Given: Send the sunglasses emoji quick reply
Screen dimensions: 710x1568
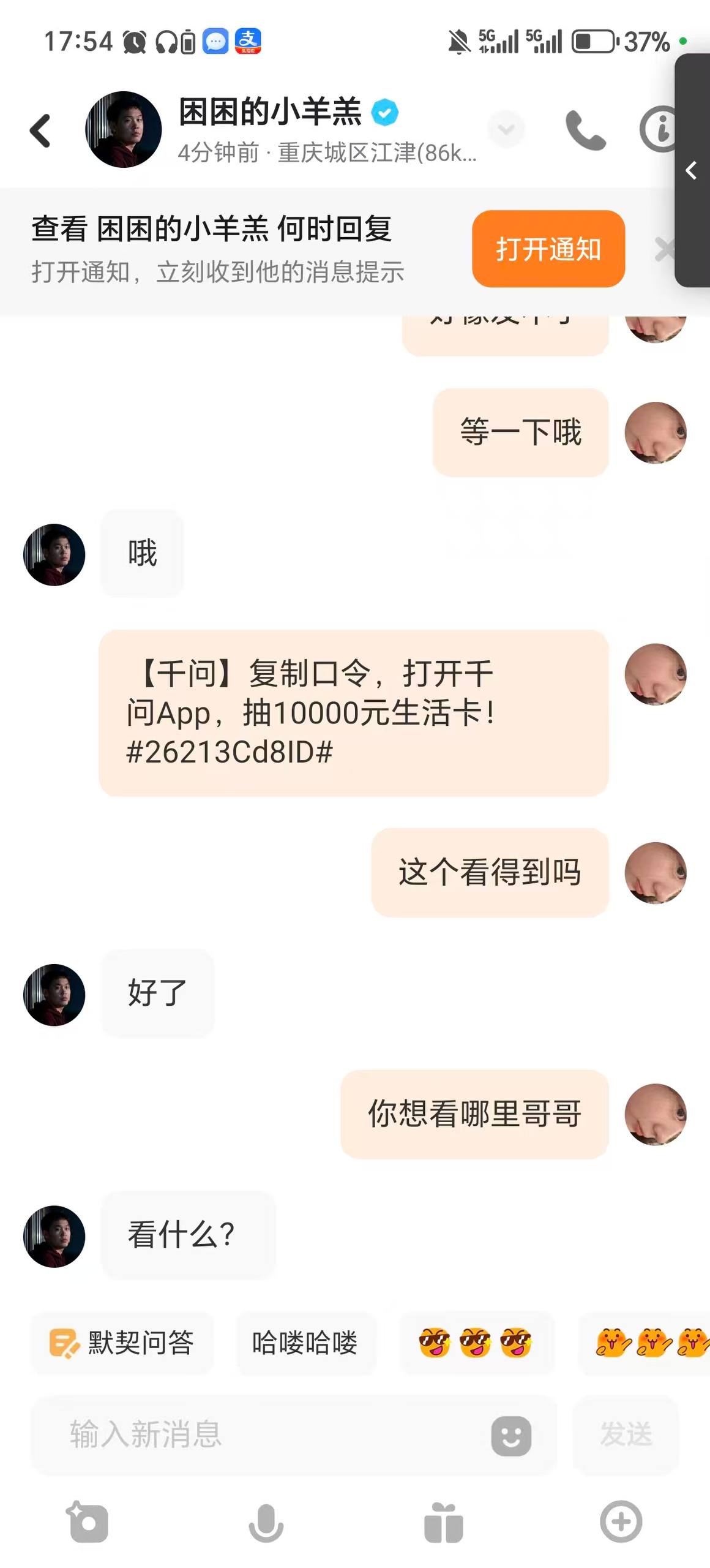Looking at the screenshot, I should click(x=475, y=1343).
